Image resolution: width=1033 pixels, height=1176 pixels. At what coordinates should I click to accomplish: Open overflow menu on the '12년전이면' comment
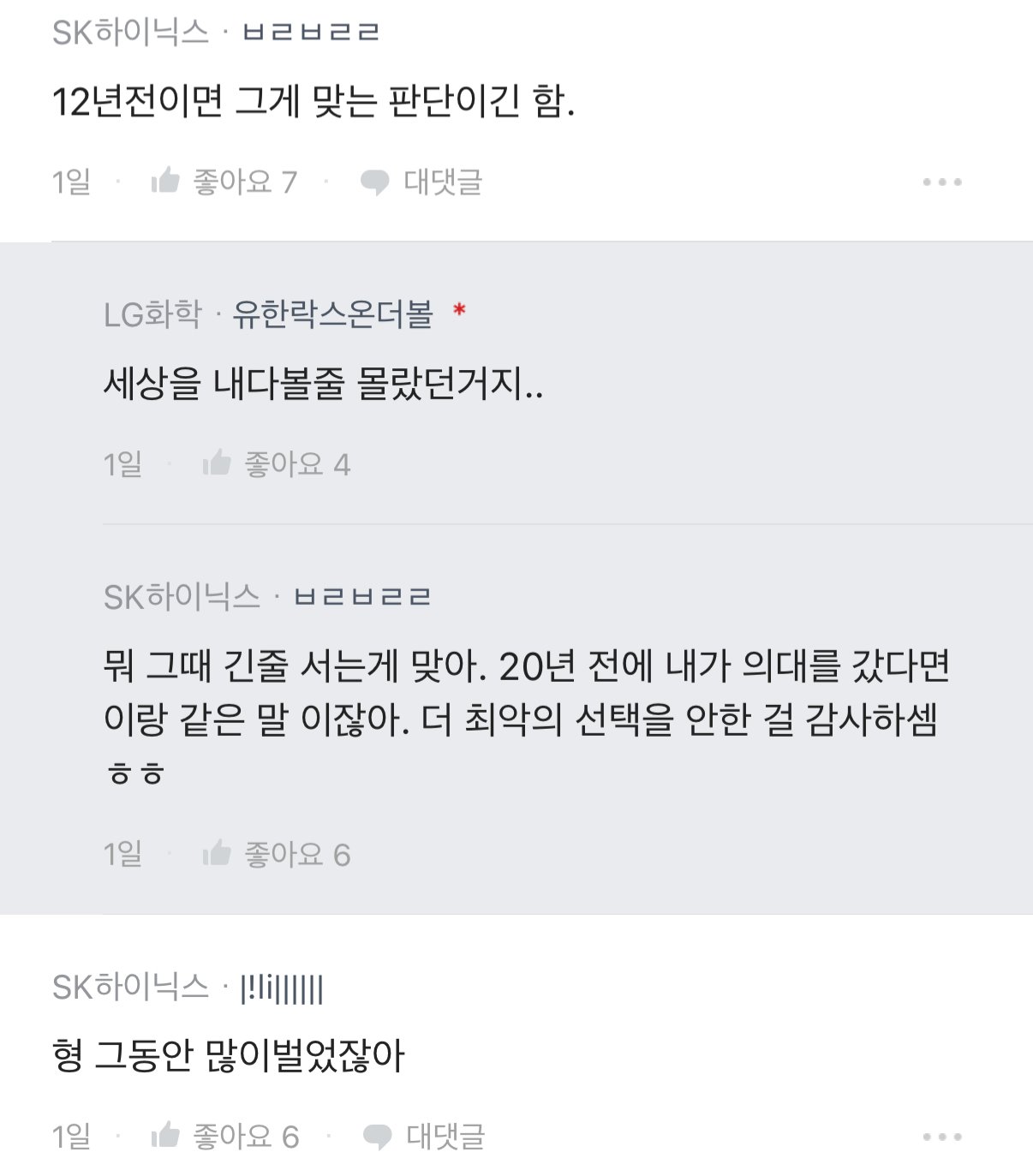(x=942, y=182)
